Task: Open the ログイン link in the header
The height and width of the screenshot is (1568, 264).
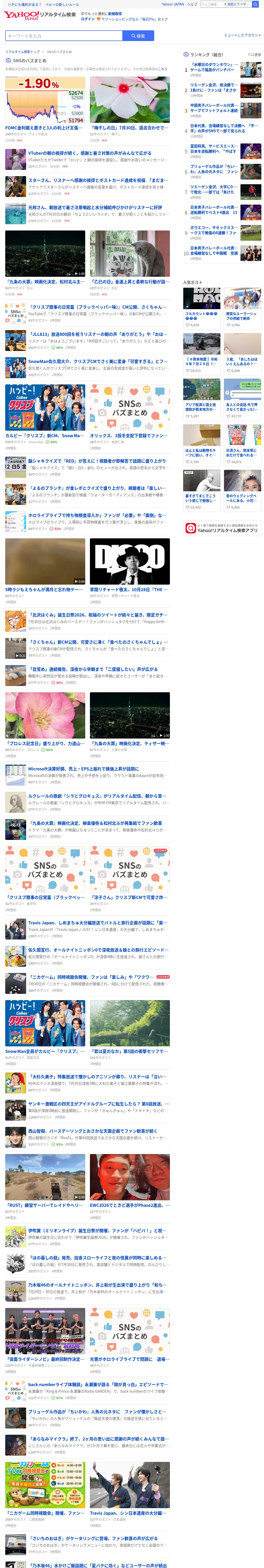Action: pyautogui.click(x=88, y=19)
